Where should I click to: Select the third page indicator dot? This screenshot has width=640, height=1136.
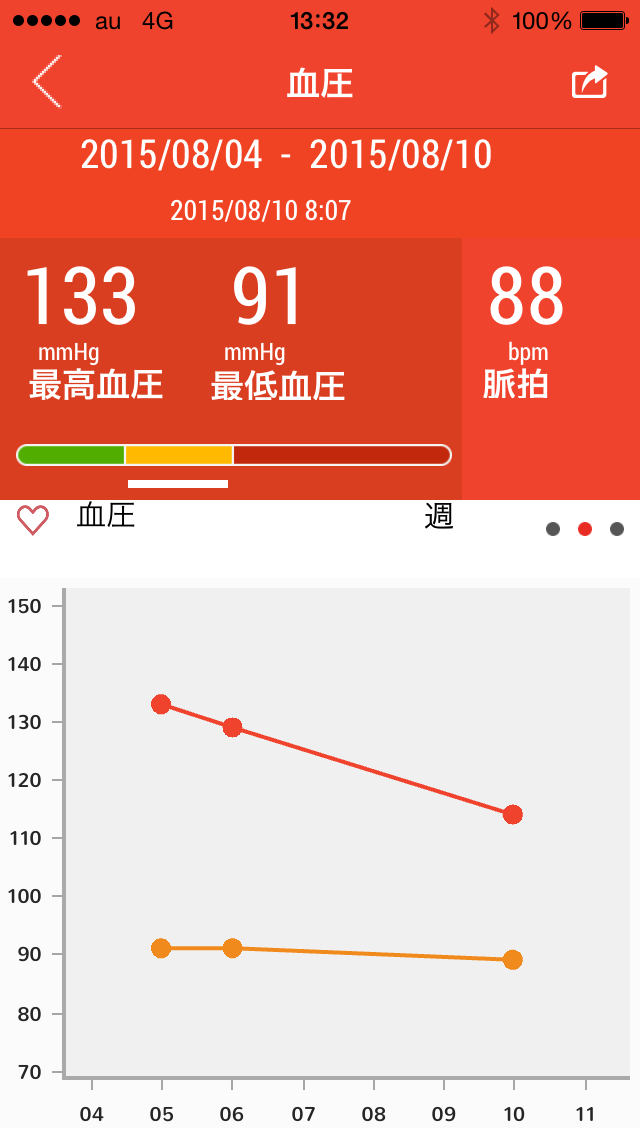(617, 529)
